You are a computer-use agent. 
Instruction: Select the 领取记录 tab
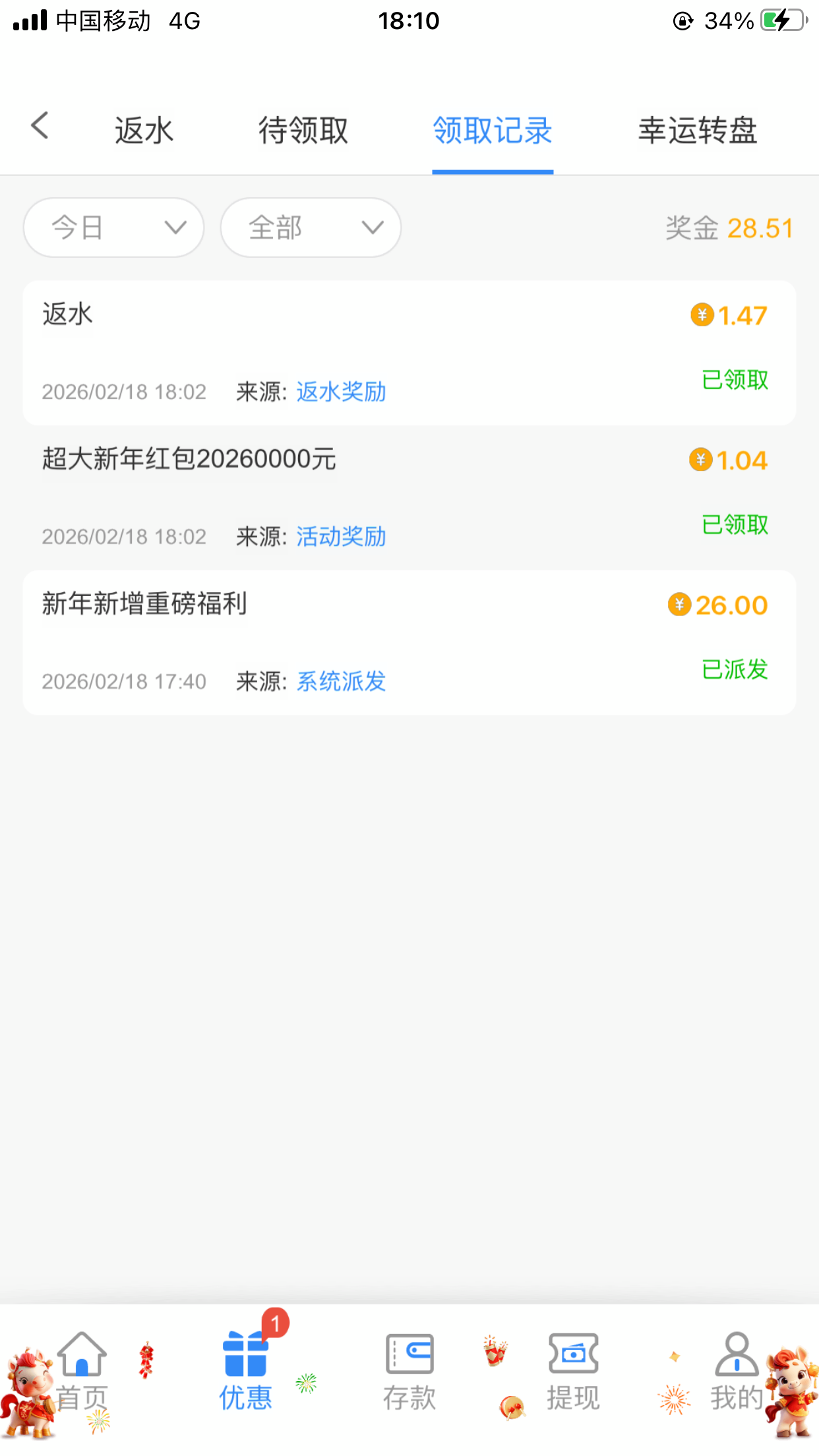tap(493, 130)
